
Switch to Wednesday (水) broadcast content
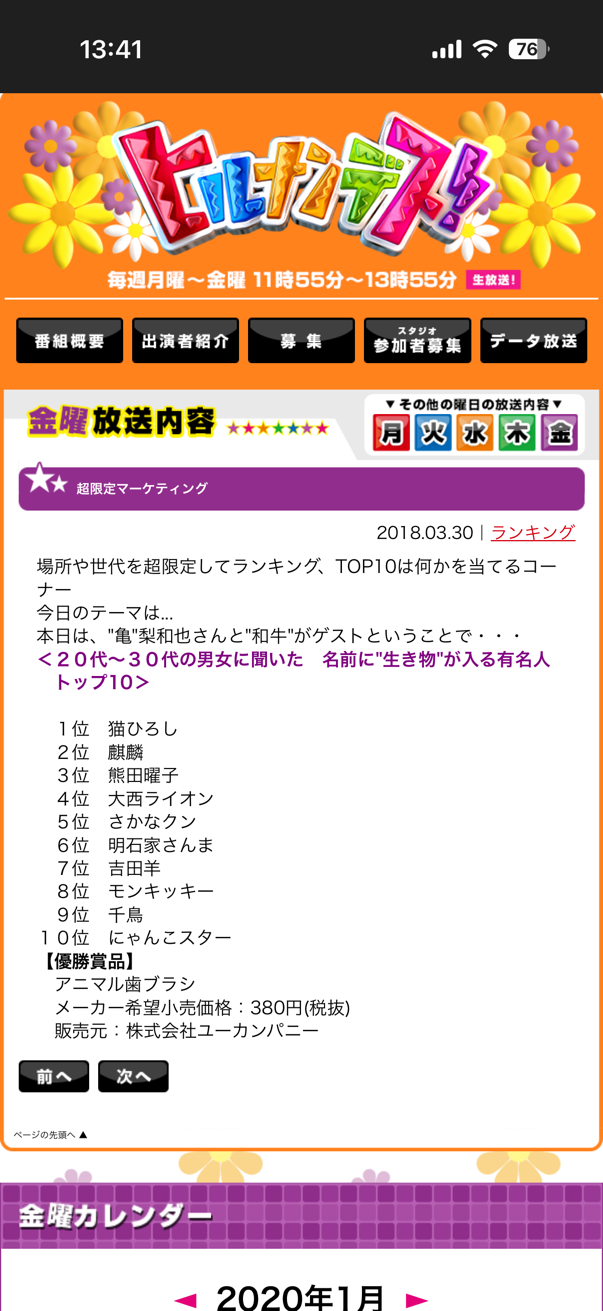(x=475, y=434)
